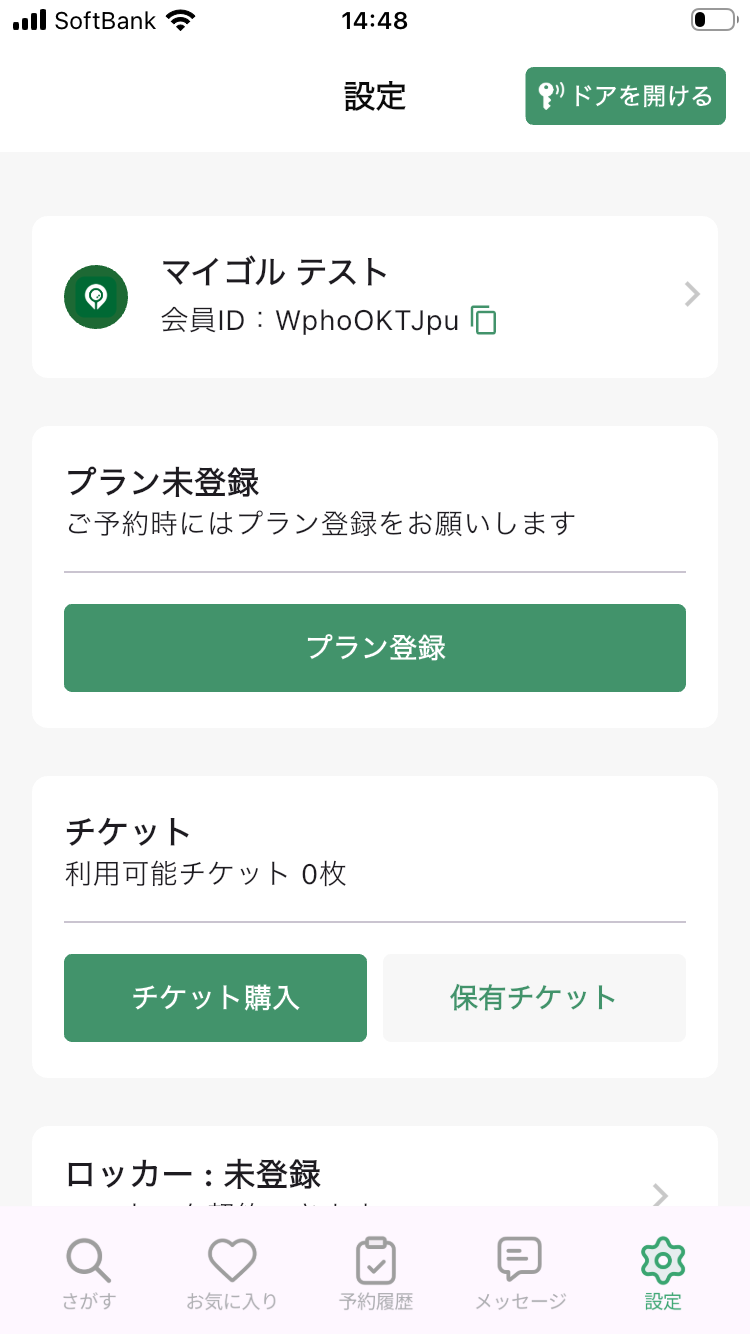This screenshot has width=750, height=1334.
Task: Tap the プラン登録 button
Action: pyautogui.click(x=375, y=648)
